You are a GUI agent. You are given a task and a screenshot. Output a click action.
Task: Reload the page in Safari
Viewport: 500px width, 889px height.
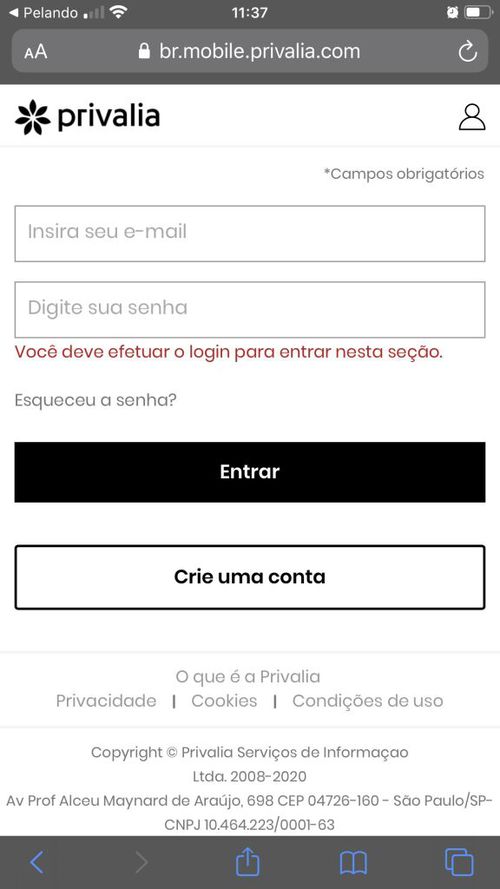[x=468, y=52]
